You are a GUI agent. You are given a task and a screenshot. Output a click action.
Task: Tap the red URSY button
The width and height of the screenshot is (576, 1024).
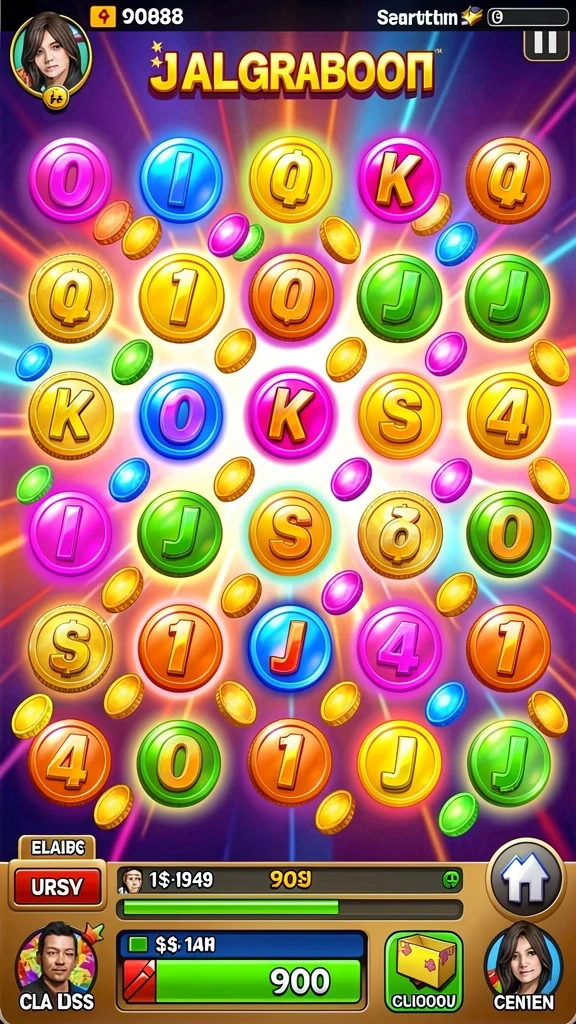coord(58,886)
